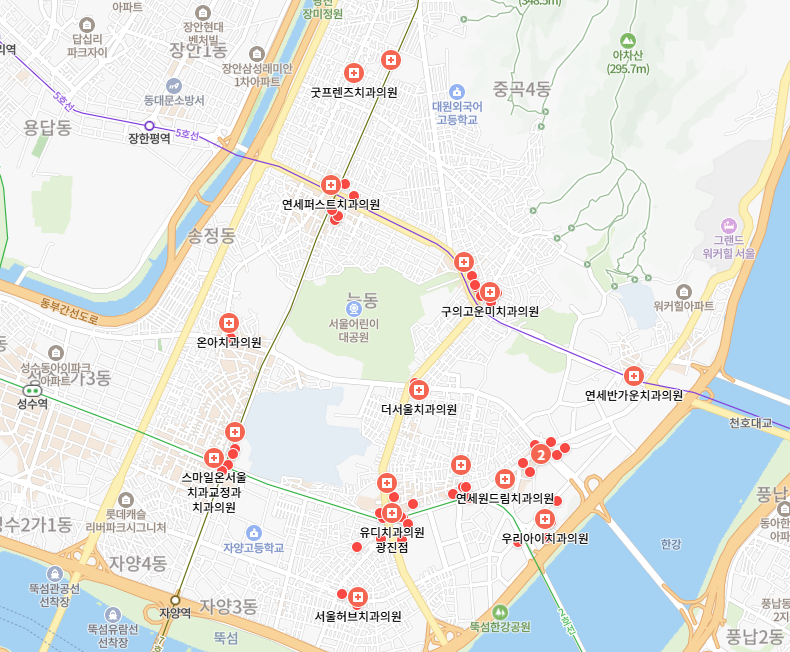Viewport: 790px width, 652px height.
Task: Open the 온아치과의원 marker
Action: pyautogui.click(x=229, y=323)
